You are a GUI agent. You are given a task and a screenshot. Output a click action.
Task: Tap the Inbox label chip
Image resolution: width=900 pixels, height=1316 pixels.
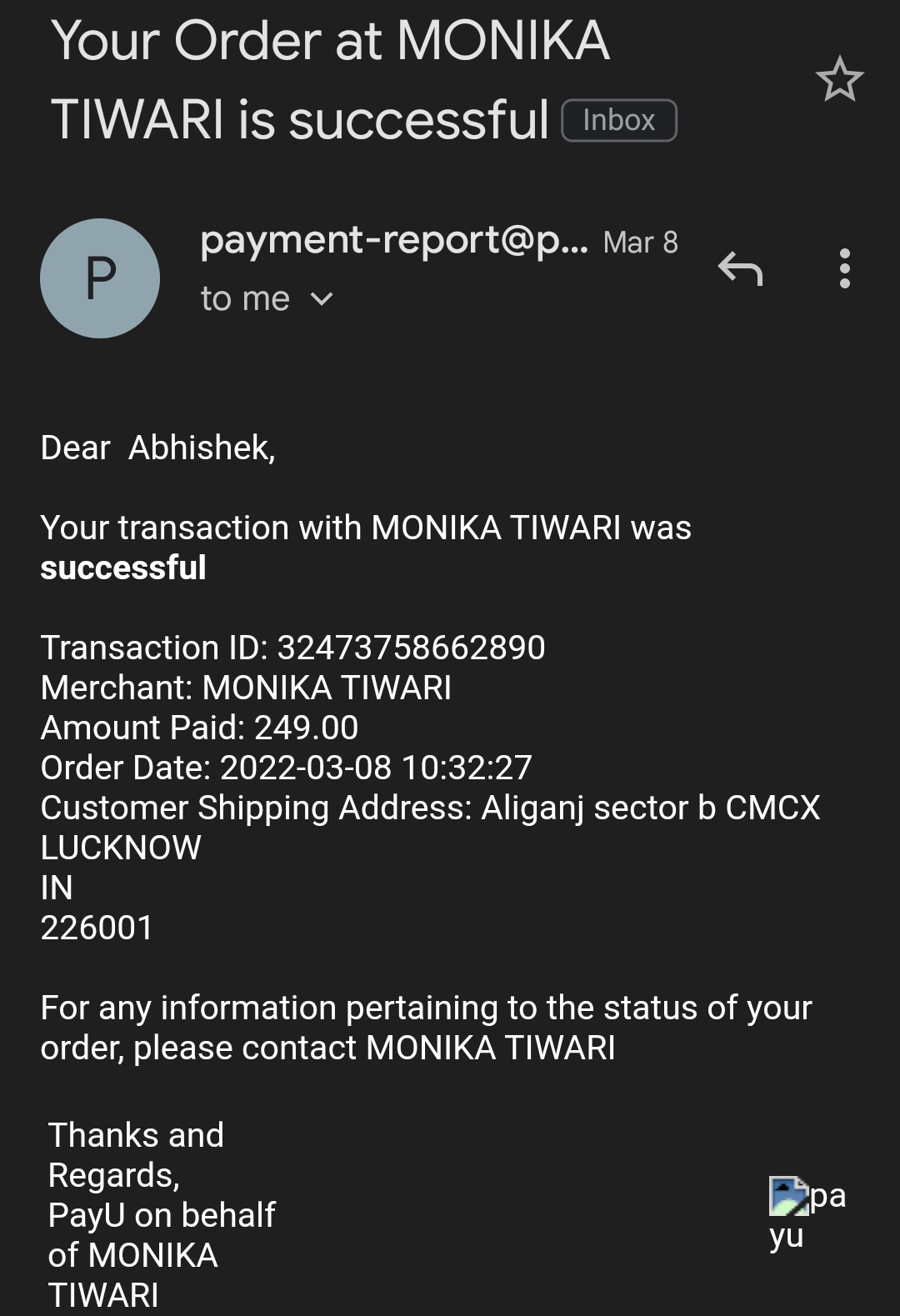(x=619, y=121)
